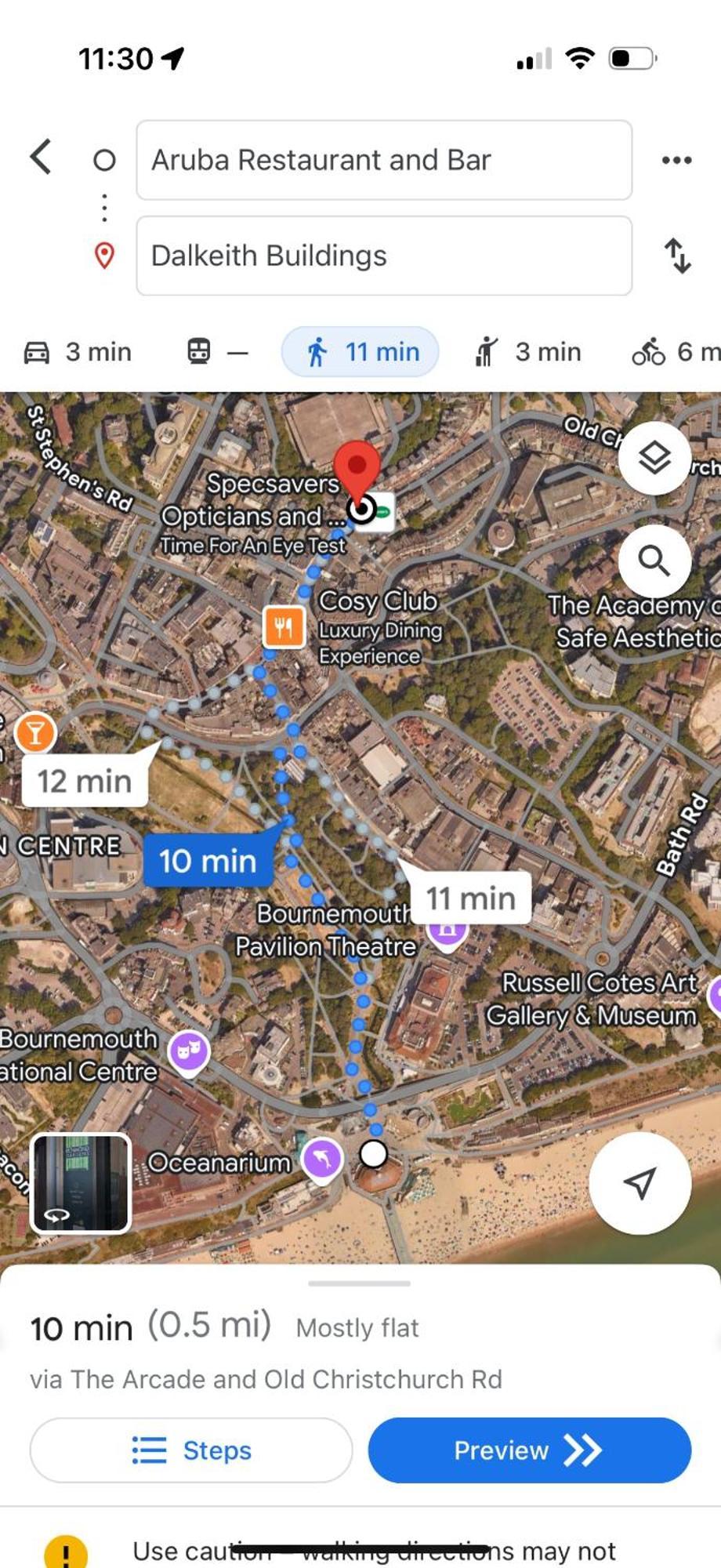Switch to driving mode 3 min

[78, 352]
